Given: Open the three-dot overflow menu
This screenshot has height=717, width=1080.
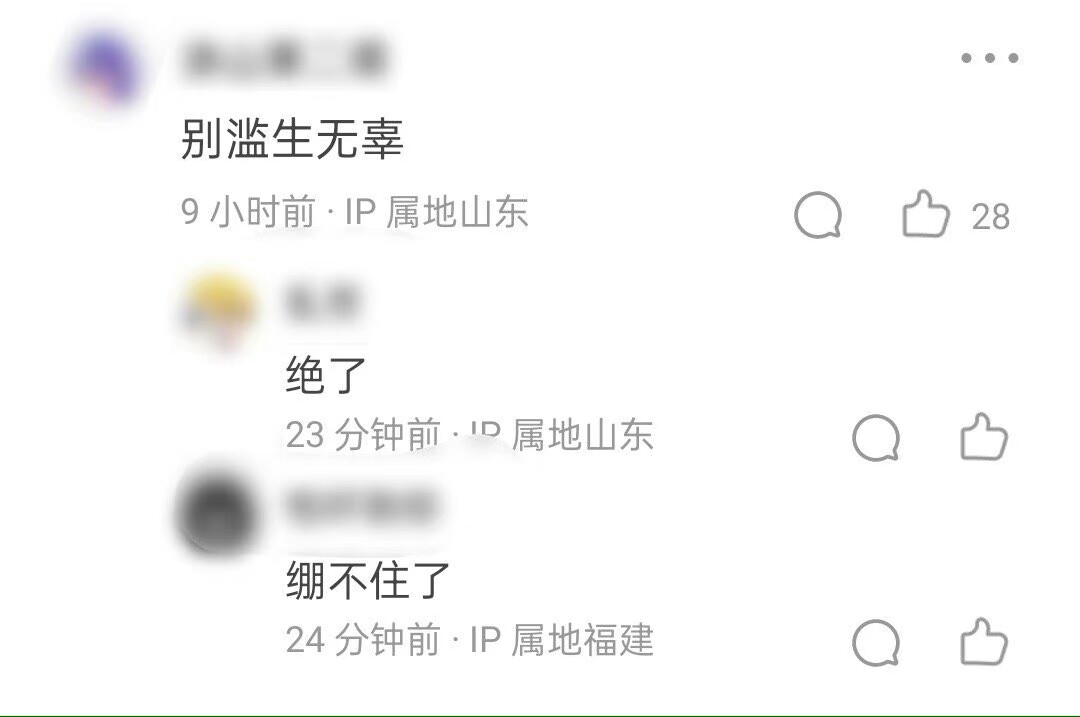Looking at the screenshot, I should coord(989,58).
